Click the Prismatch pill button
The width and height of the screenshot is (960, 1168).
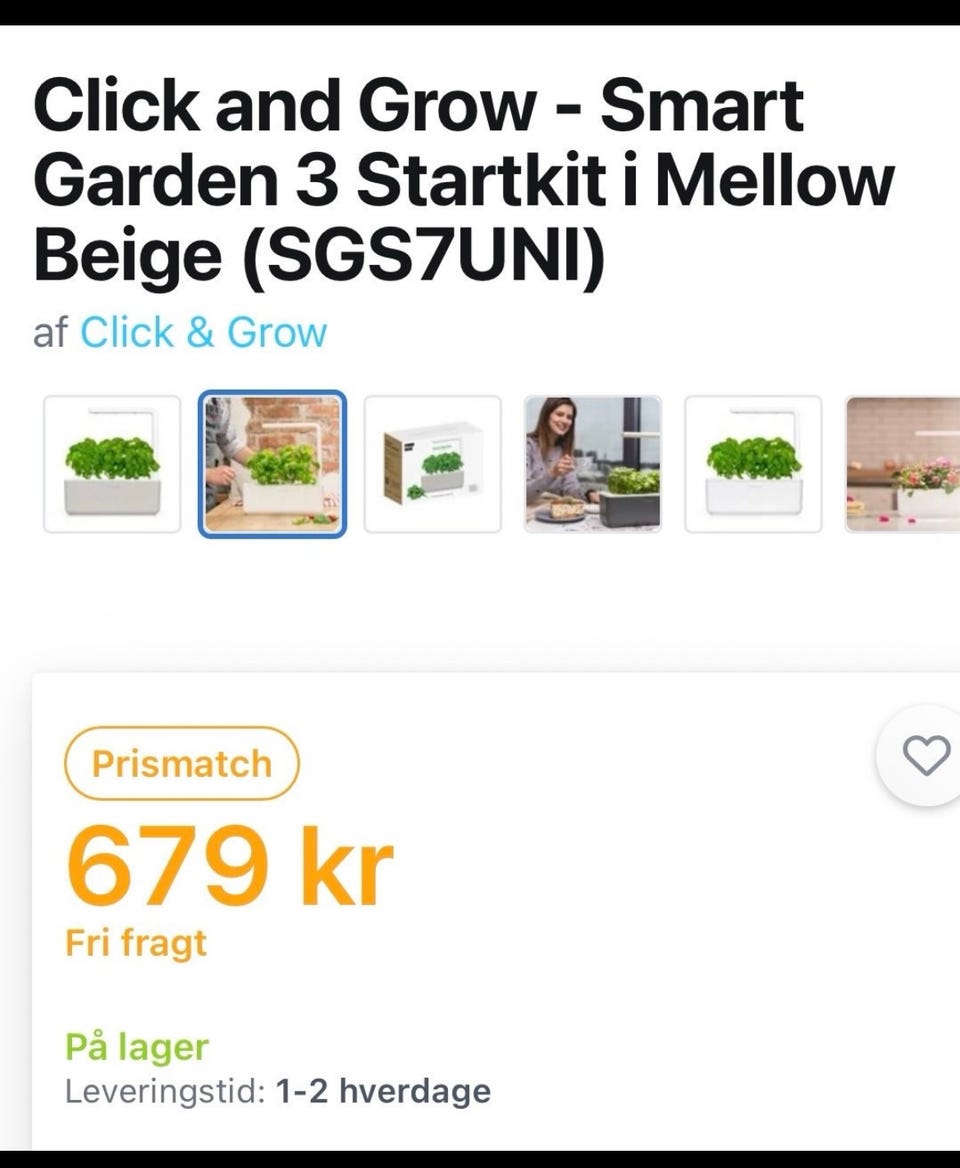[181, 763]
